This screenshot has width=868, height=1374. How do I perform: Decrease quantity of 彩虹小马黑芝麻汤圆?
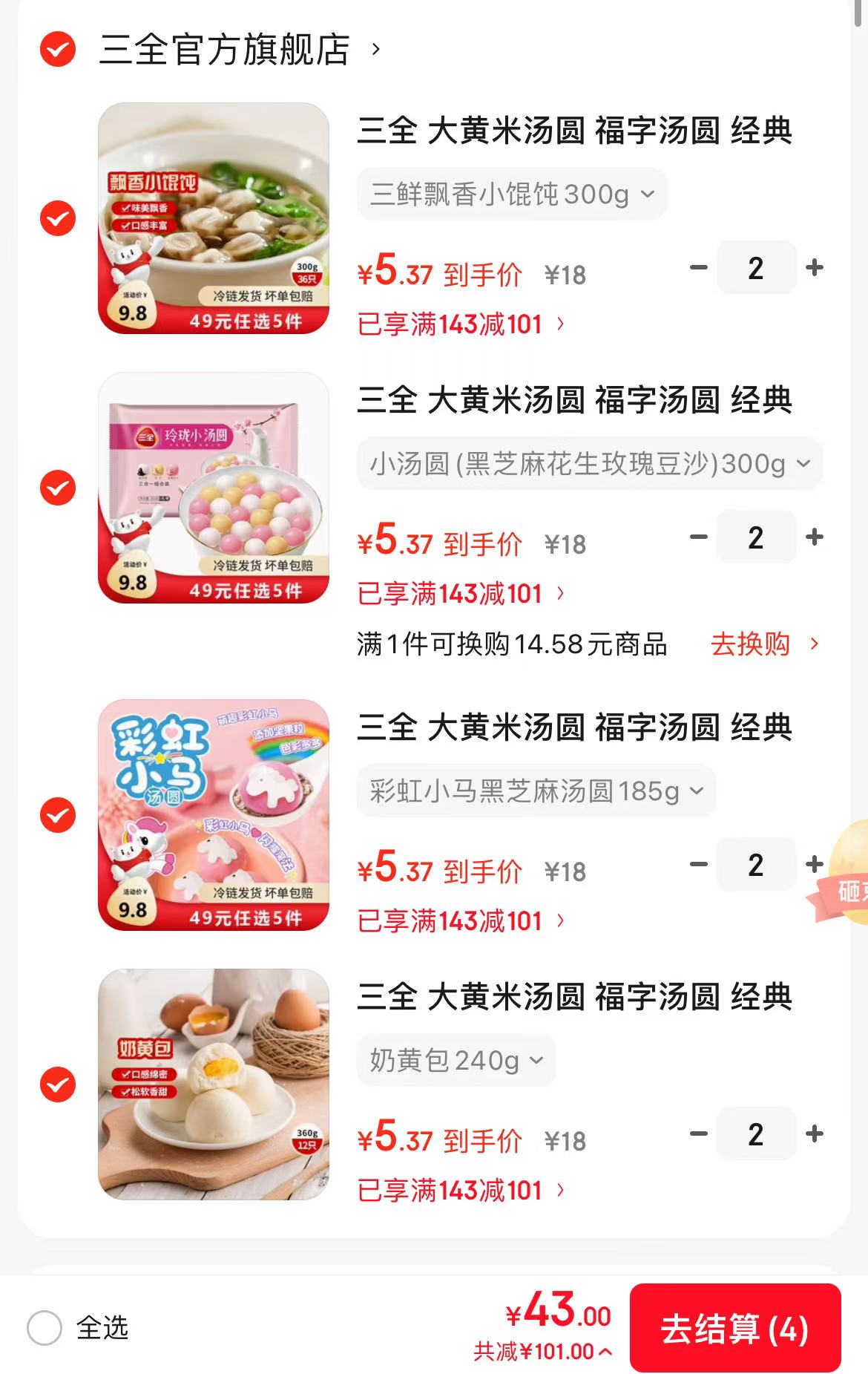coord(698,865)
